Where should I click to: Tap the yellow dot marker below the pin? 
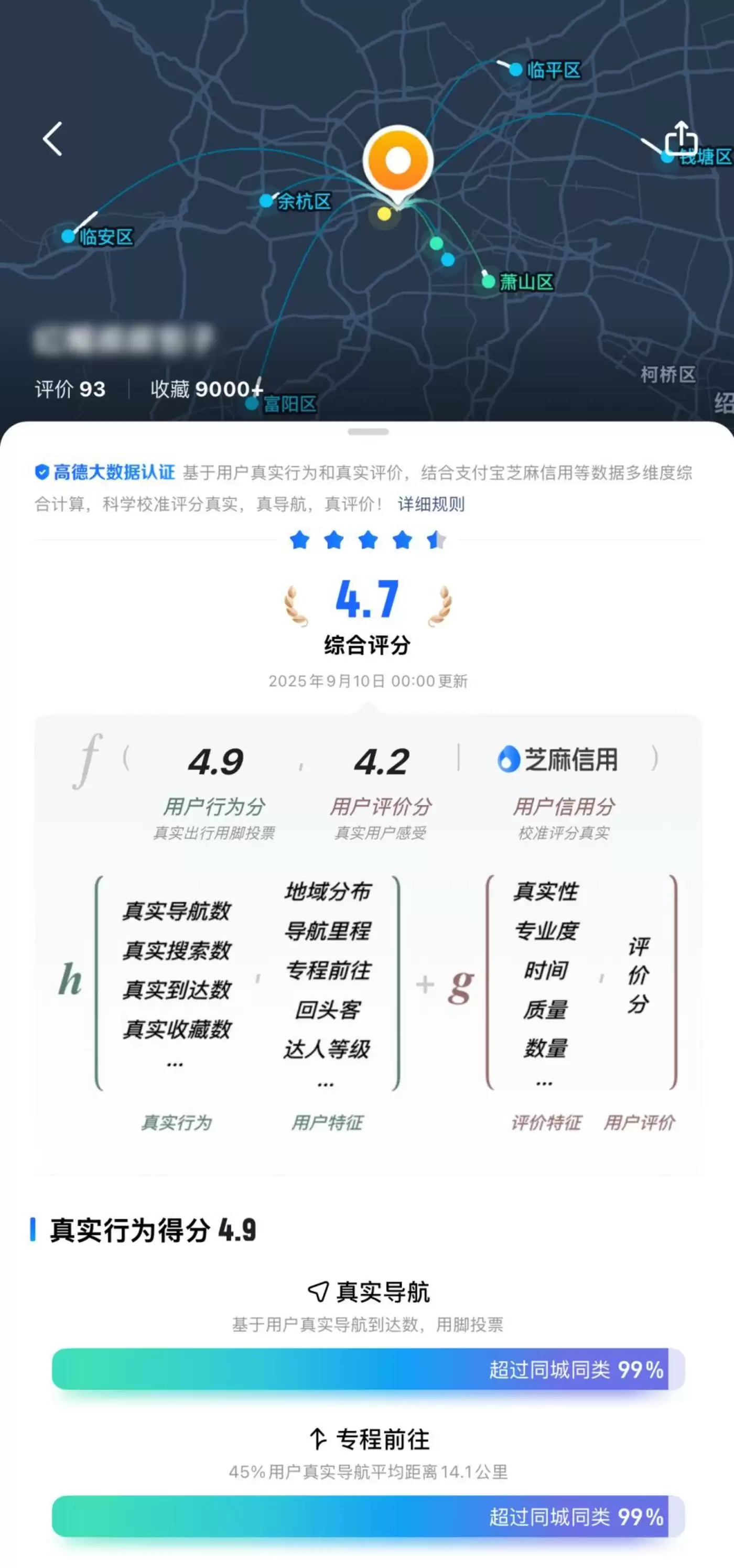coord(385,214)
